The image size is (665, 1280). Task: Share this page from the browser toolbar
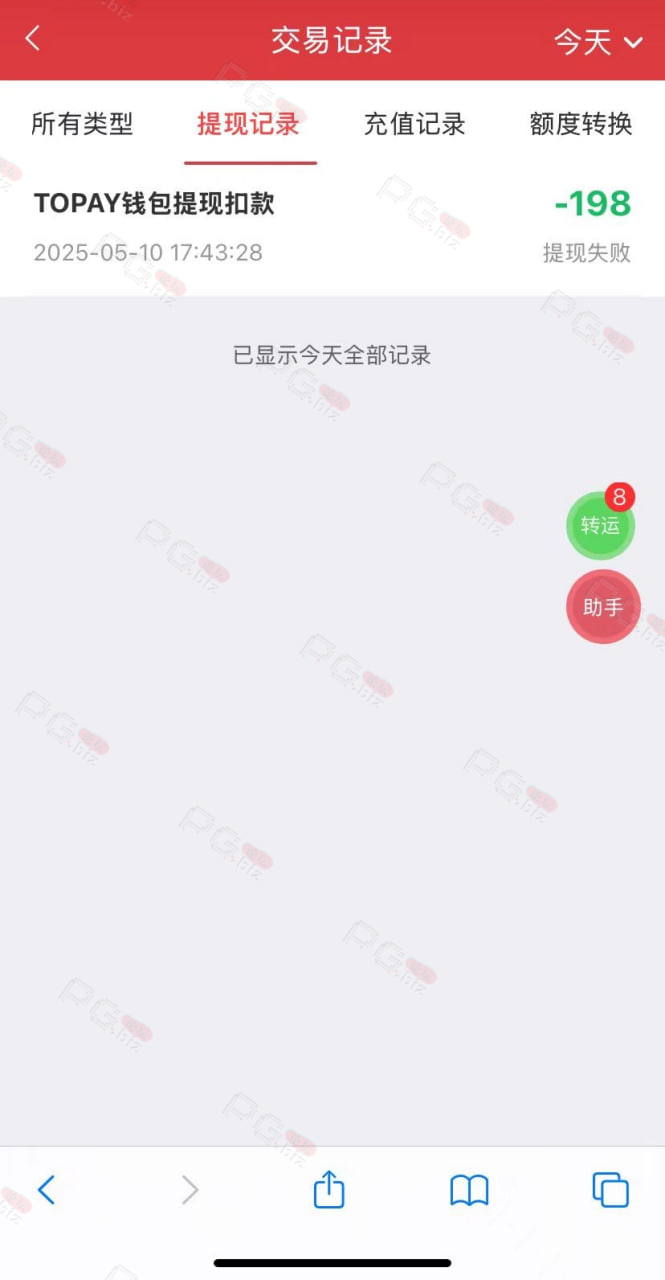(329, 1189)
